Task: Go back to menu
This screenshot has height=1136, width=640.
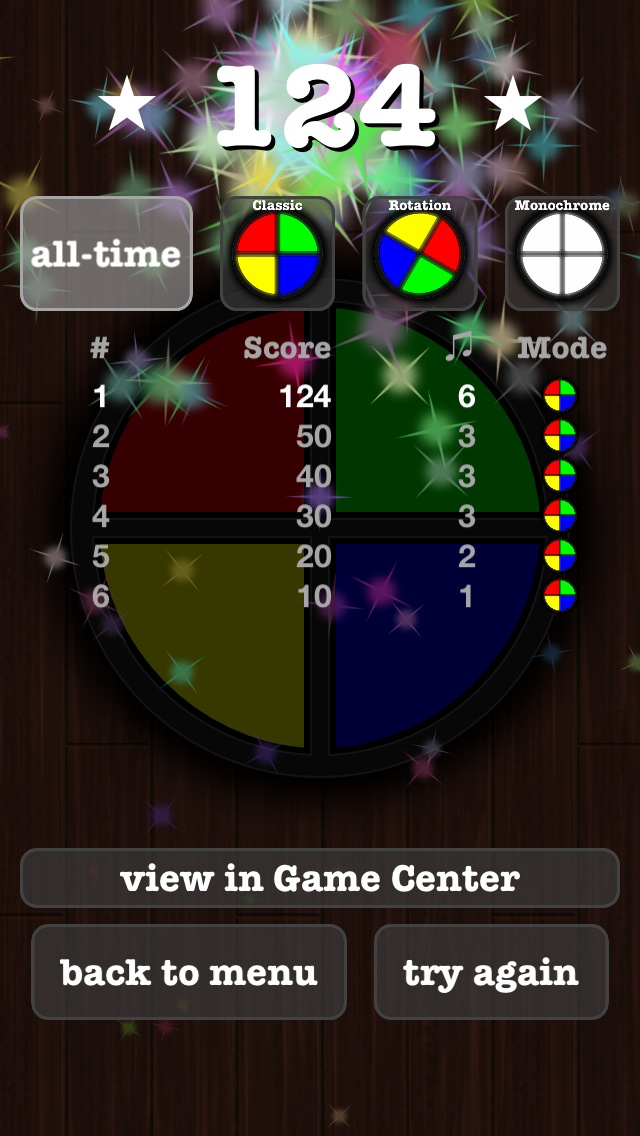Action: pyautogui.click(x=188, y=972)
